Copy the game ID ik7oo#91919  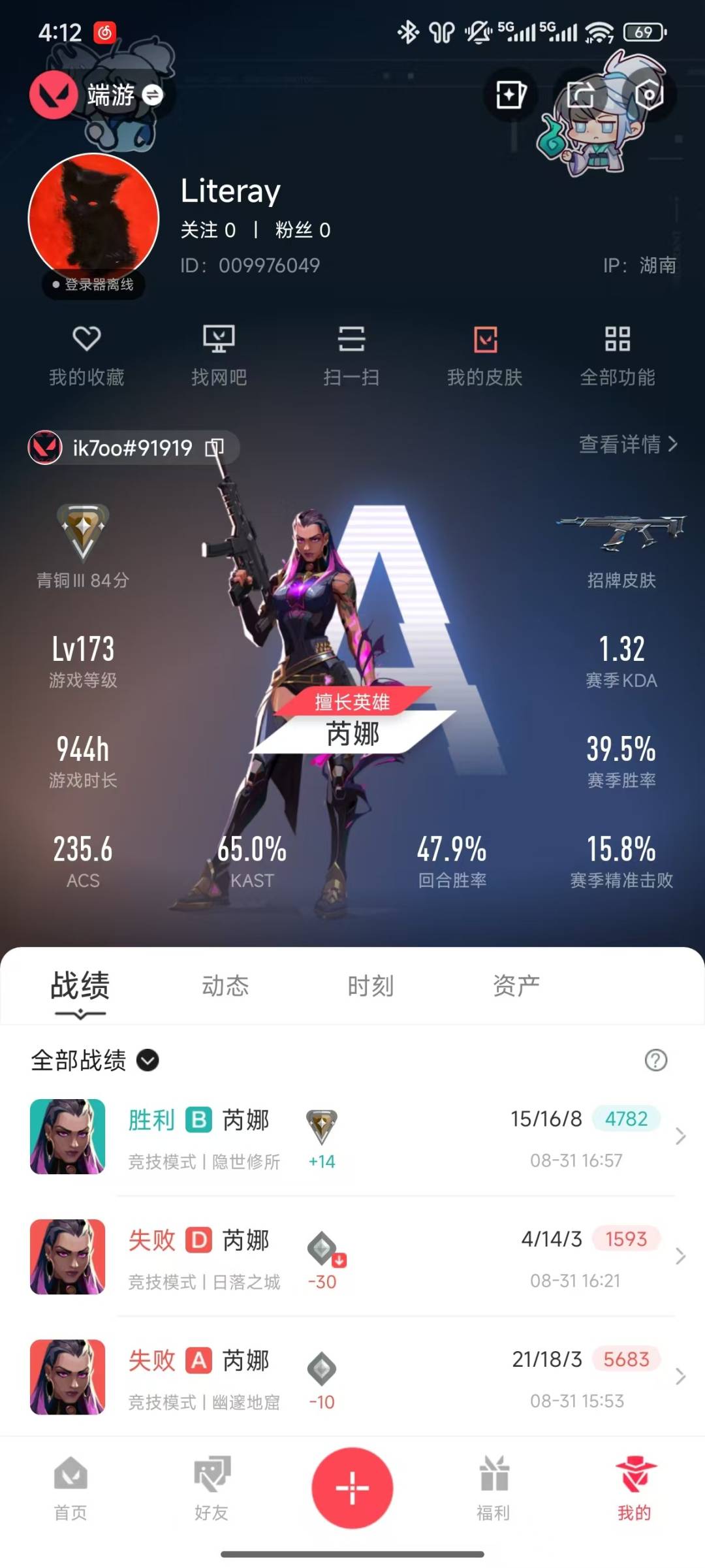(215, 447)
